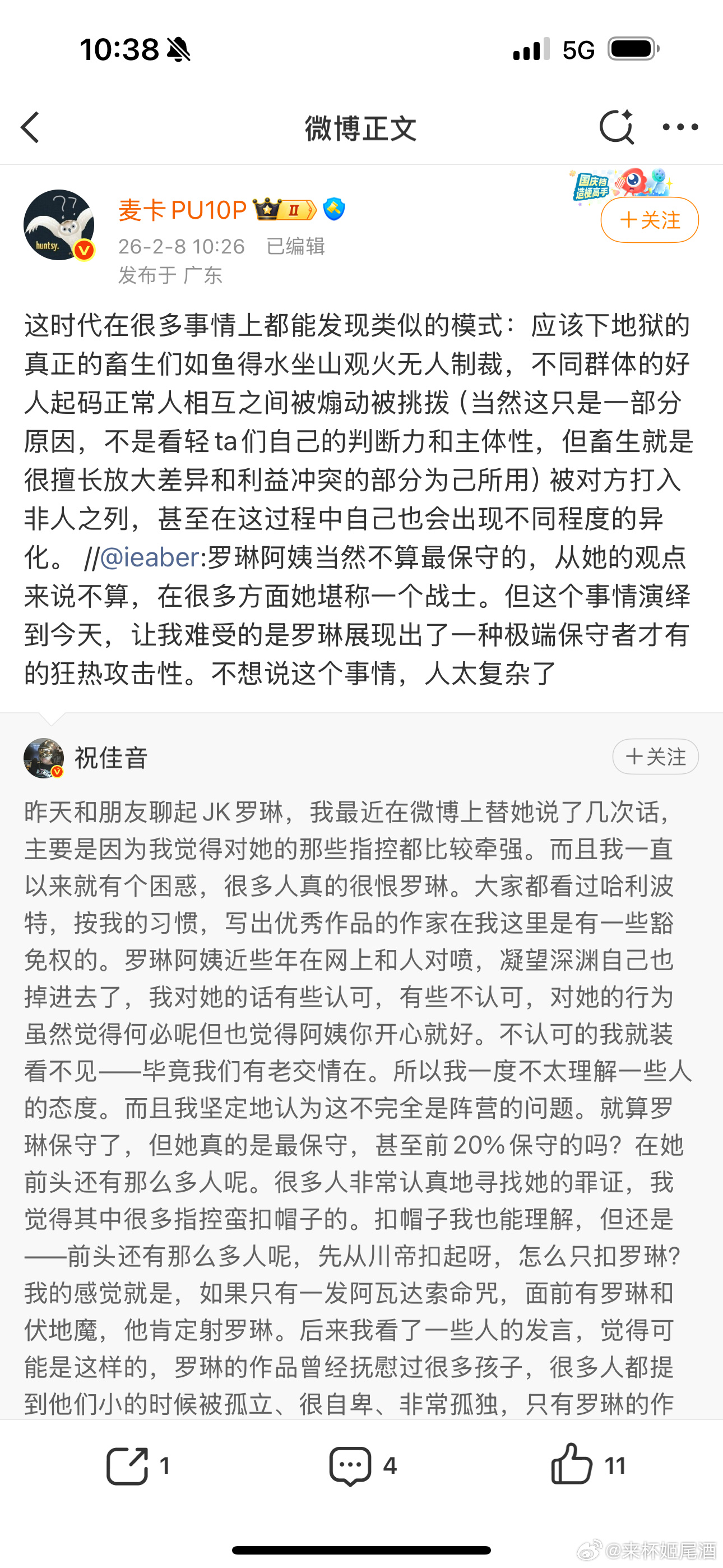Screen dimensions: 723x1568
Task: Follow 麦卡PU10P with the 关注 button
Action: point(650,220)
